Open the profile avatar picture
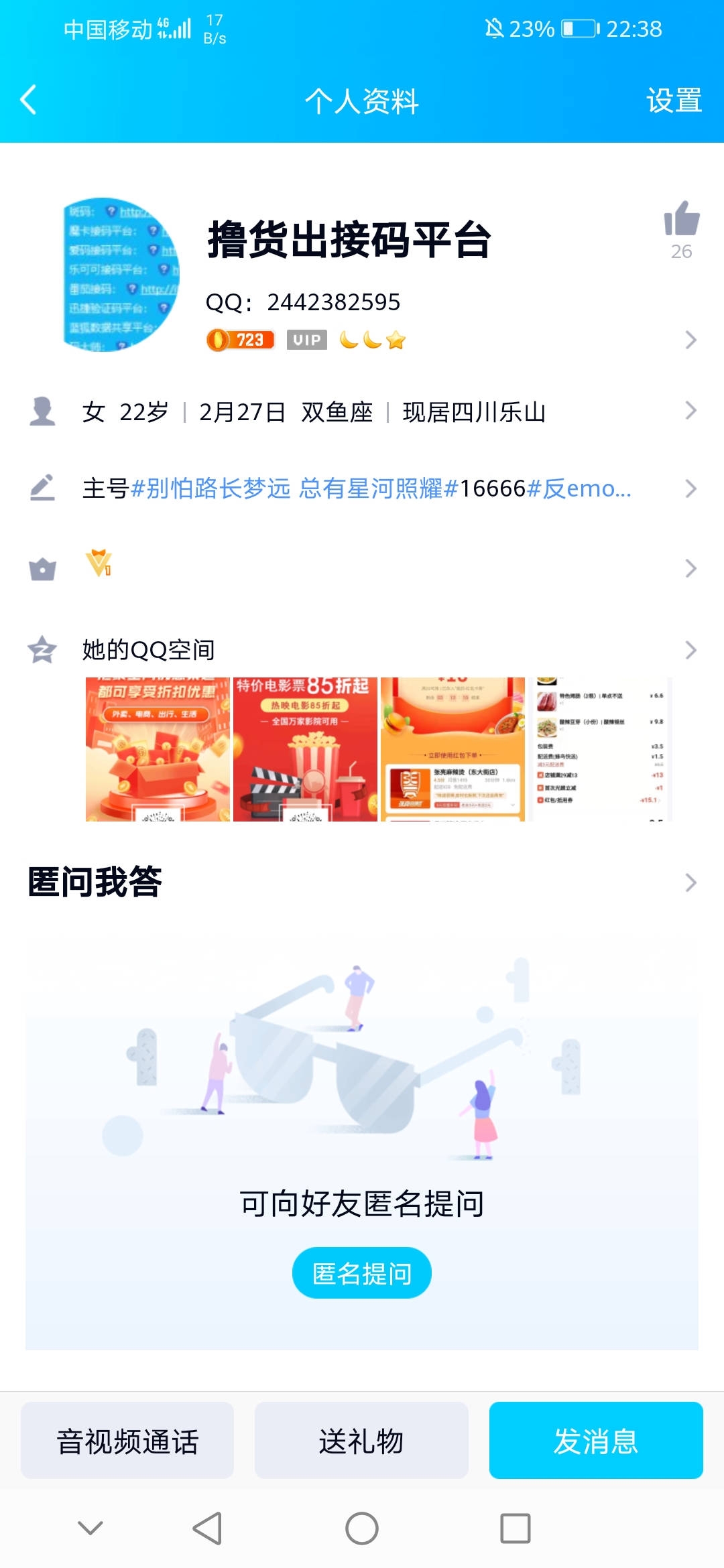724x1568 pixels. (x=122, y=274)
